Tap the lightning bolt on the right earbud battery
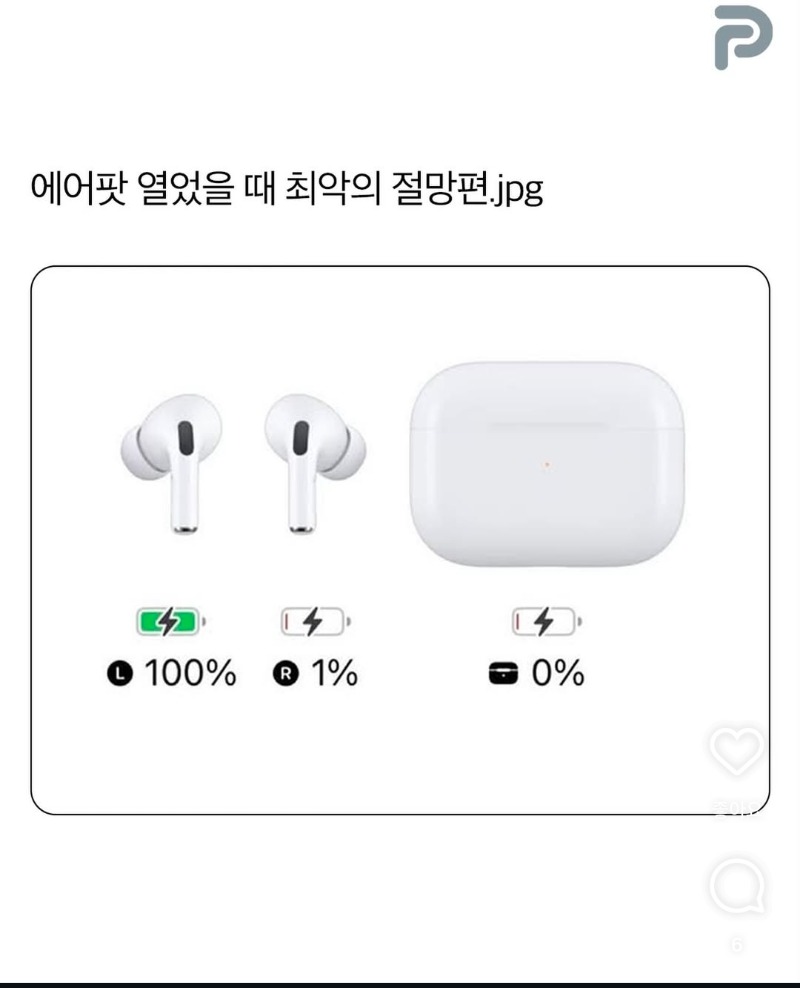800x988 pixels. point(313,620)
